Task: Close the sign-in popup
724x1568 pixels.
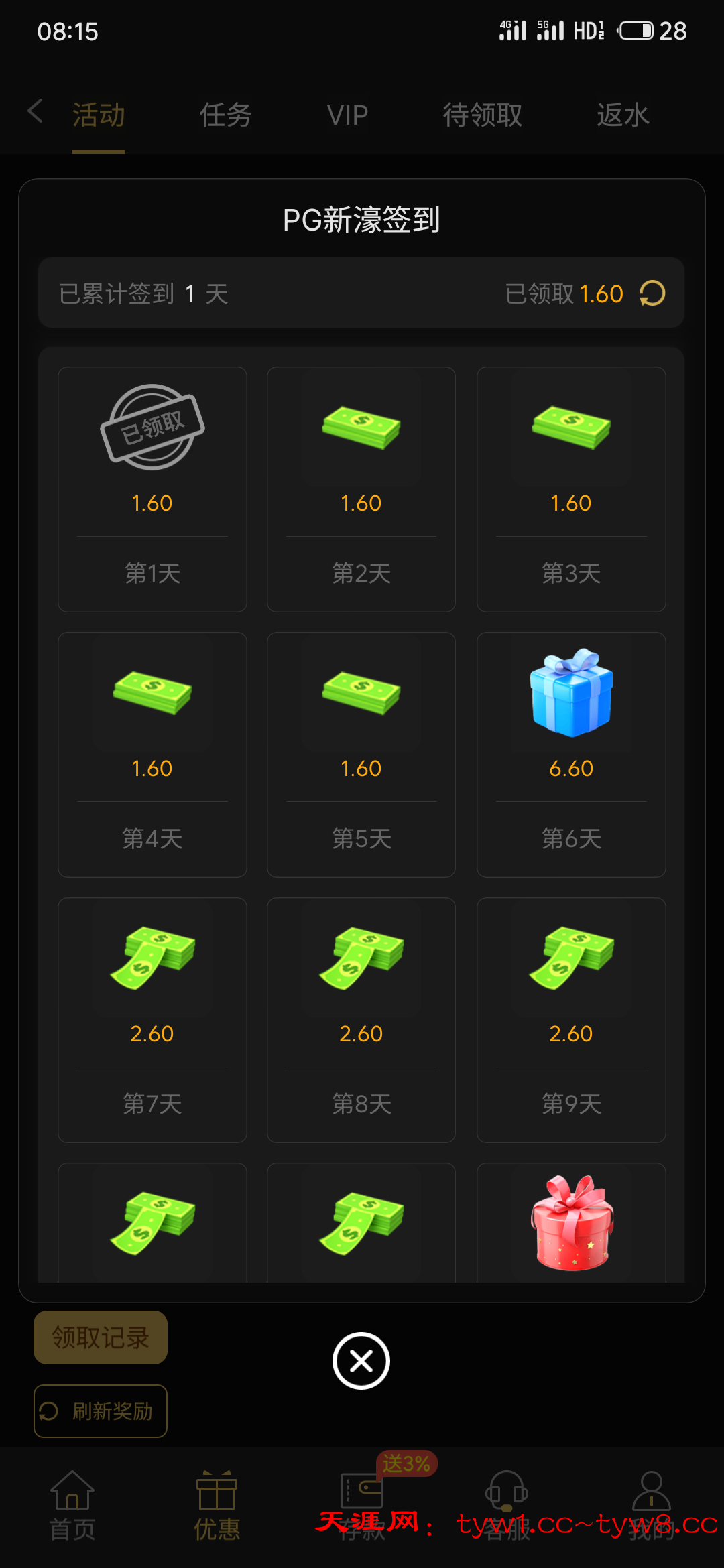Action: [361, 1361]
